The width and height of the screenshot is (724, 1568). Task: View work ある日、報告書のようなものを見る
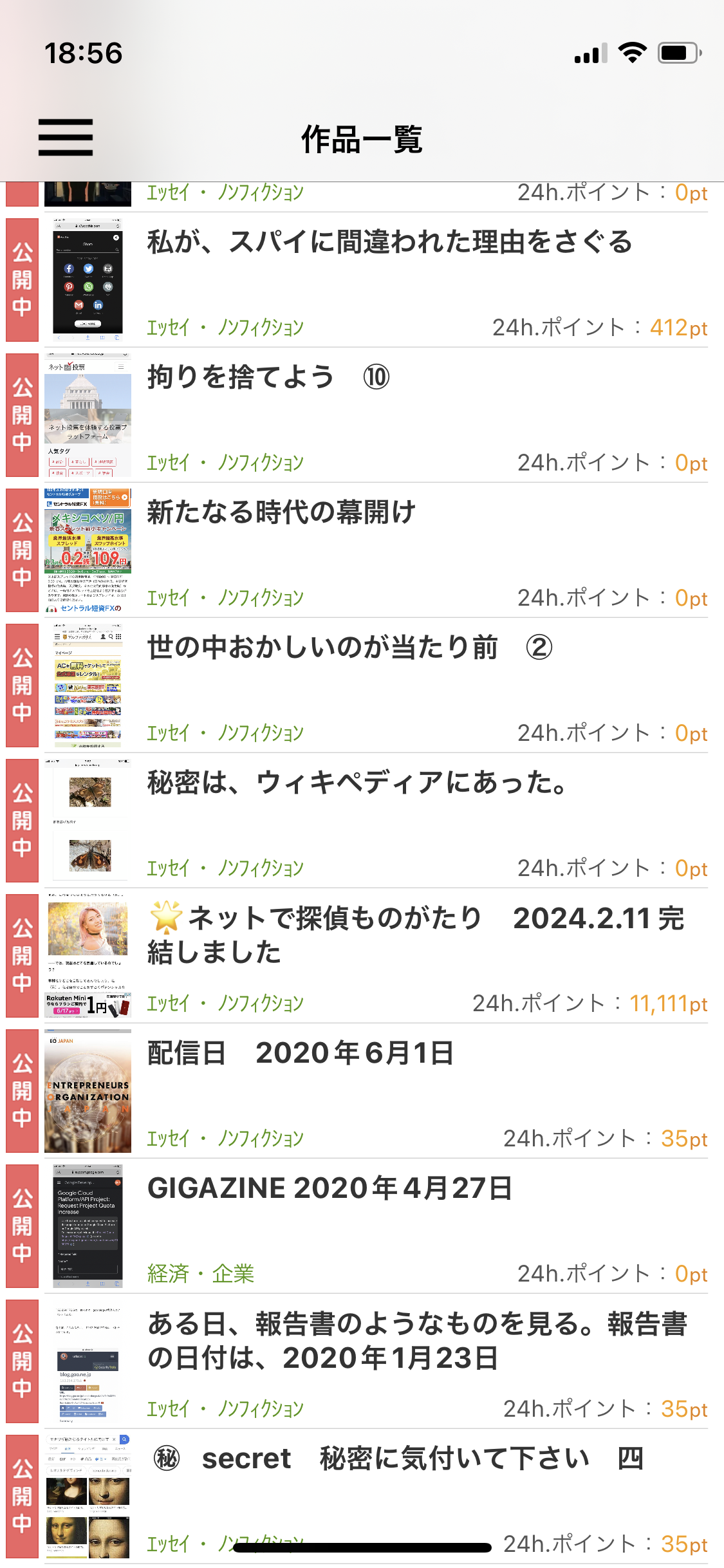tap(416, 1340)
